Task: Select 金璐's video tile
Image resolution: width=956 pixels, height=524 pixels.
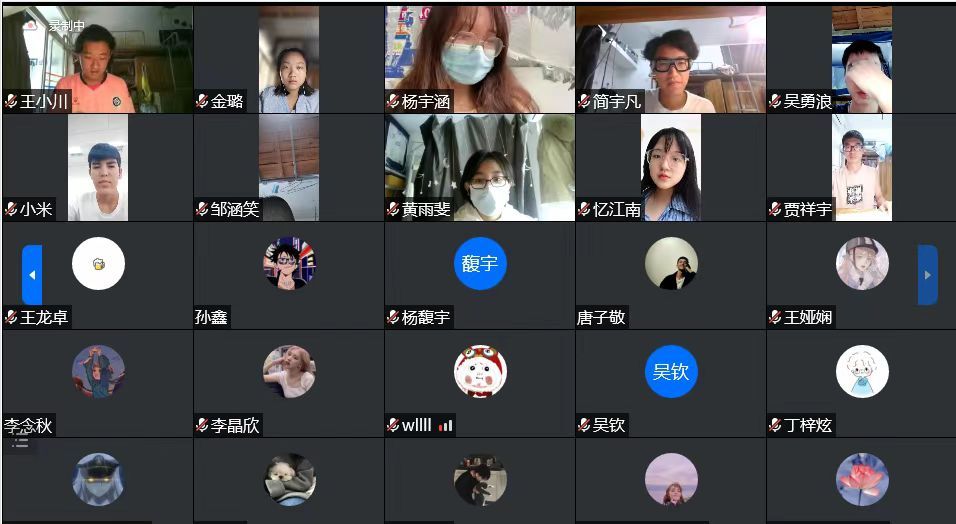Action: (x=288, y=58)
